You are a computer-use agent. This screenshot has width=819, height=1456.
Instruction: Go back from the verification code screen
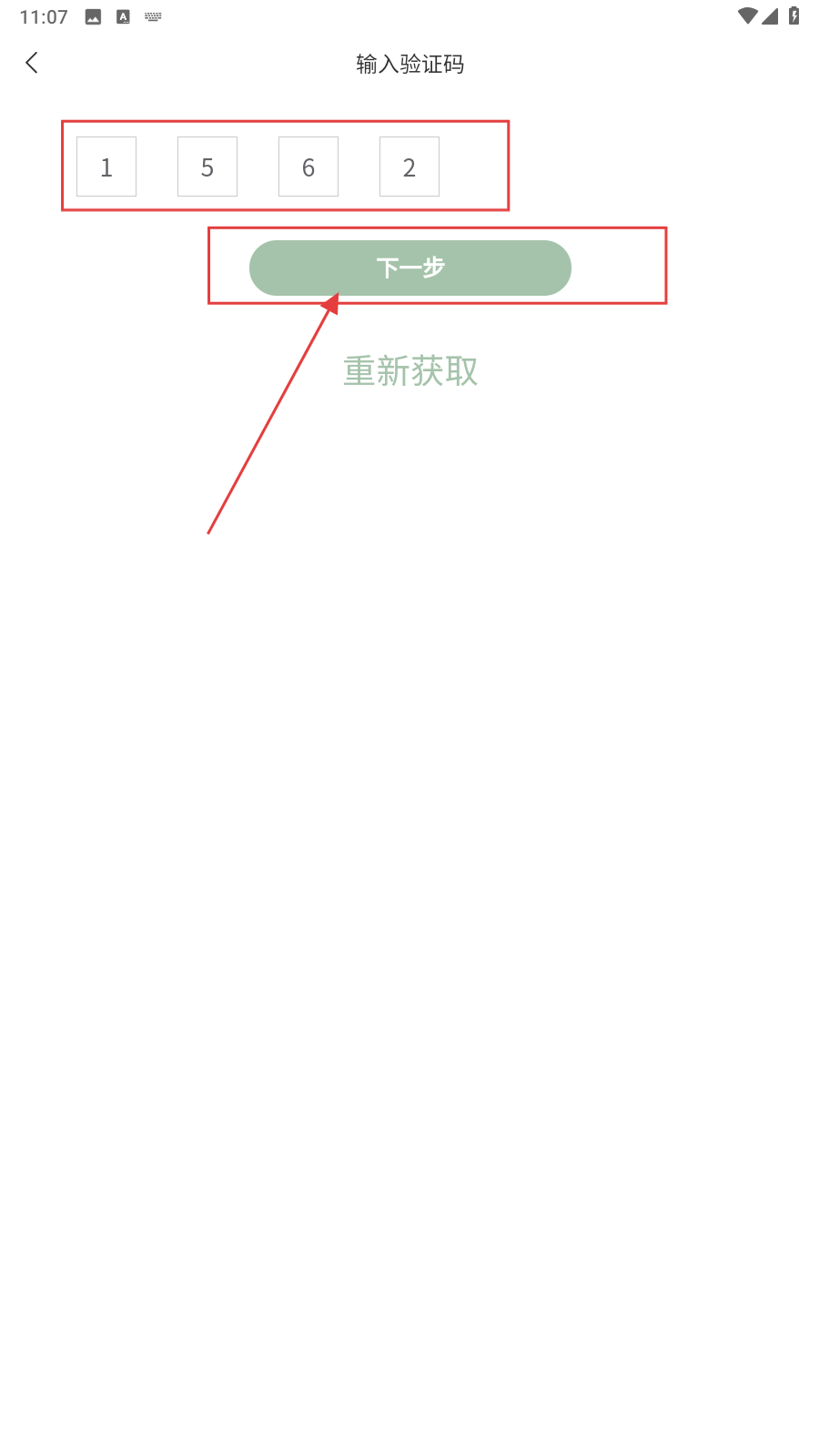coord(33,63)
